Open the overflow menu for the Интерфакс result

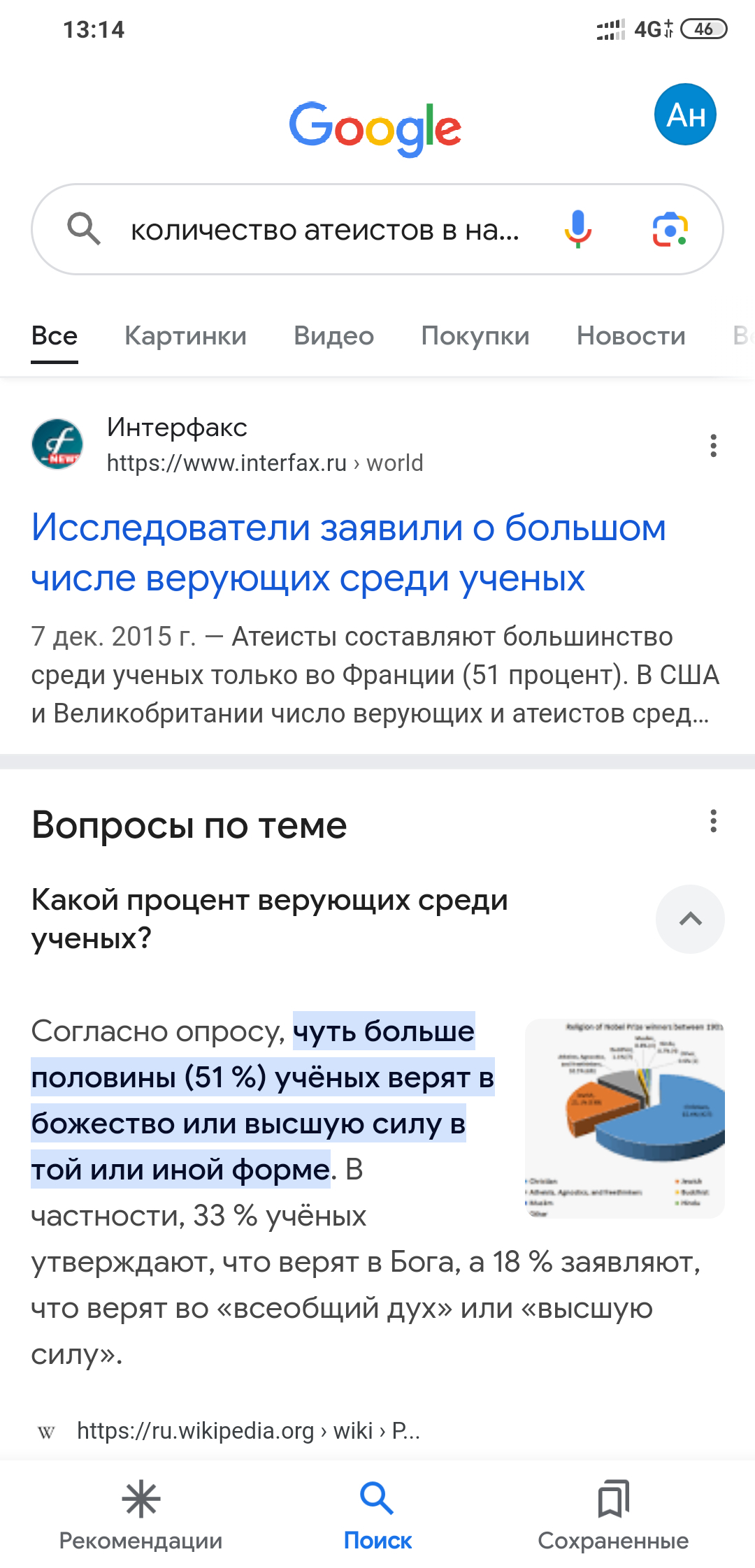tap(713, 446)
